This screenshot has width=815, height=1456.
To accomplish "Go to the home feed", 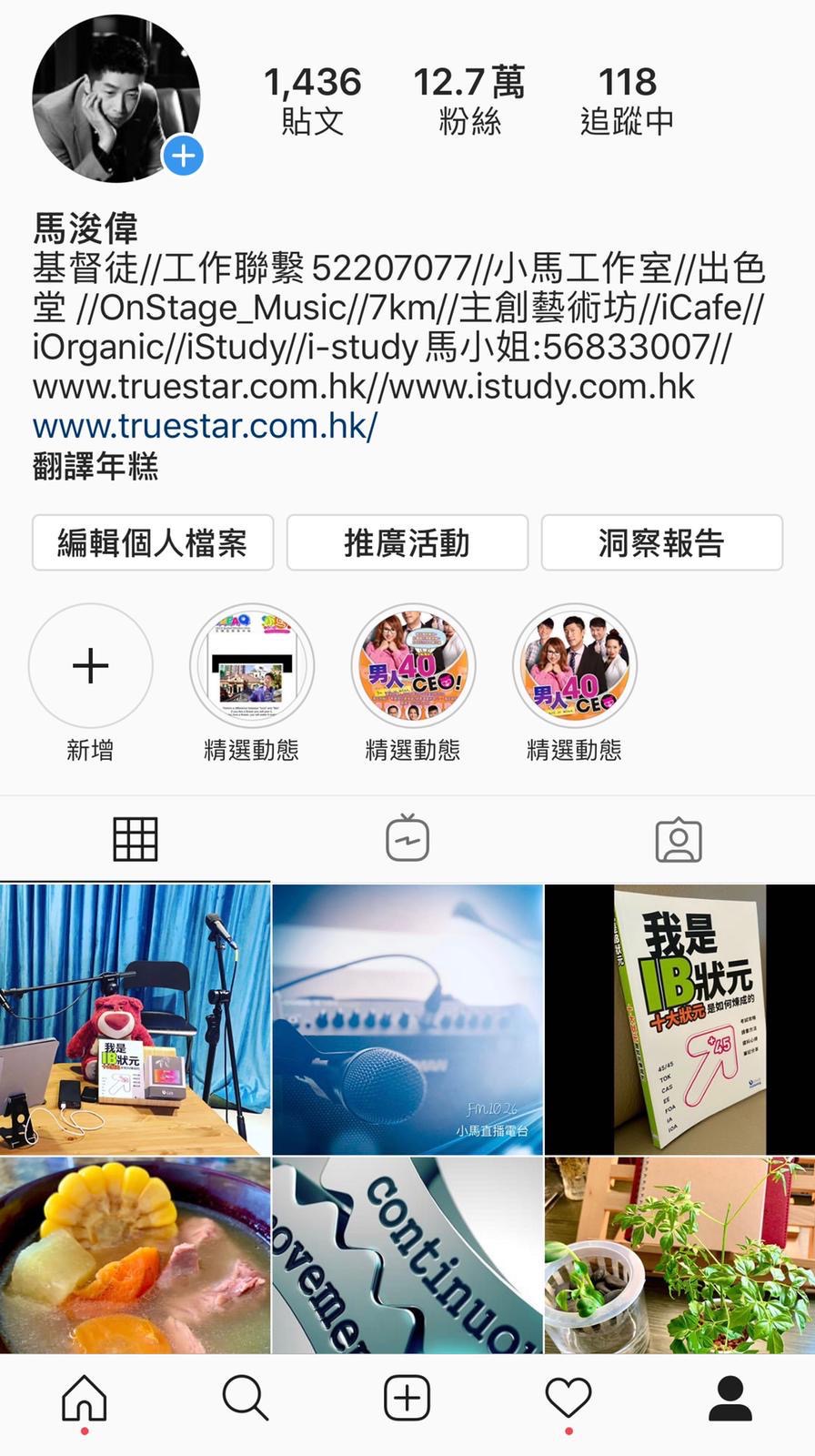I will coord(84,1398).
